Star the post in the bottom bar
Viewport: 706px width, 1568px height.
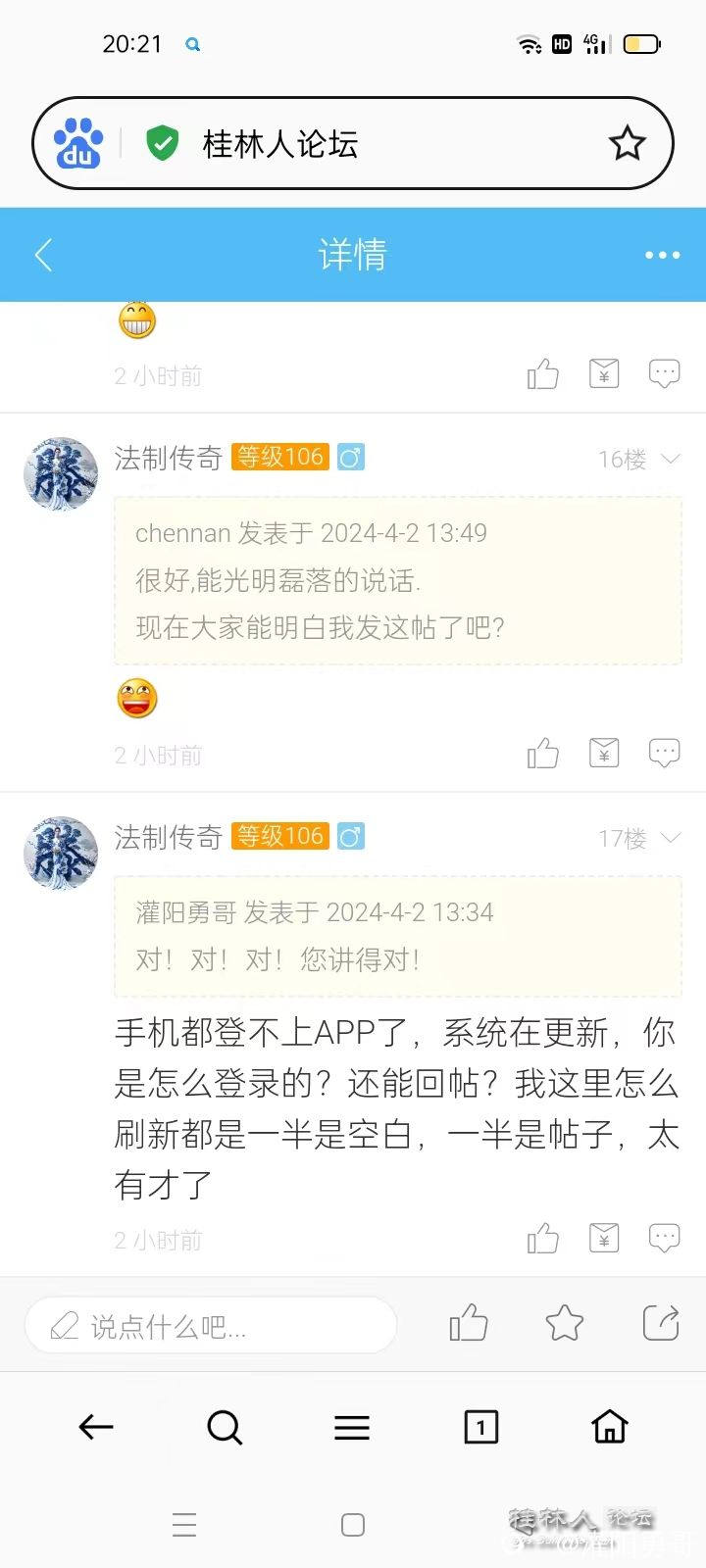point(565,1323)
